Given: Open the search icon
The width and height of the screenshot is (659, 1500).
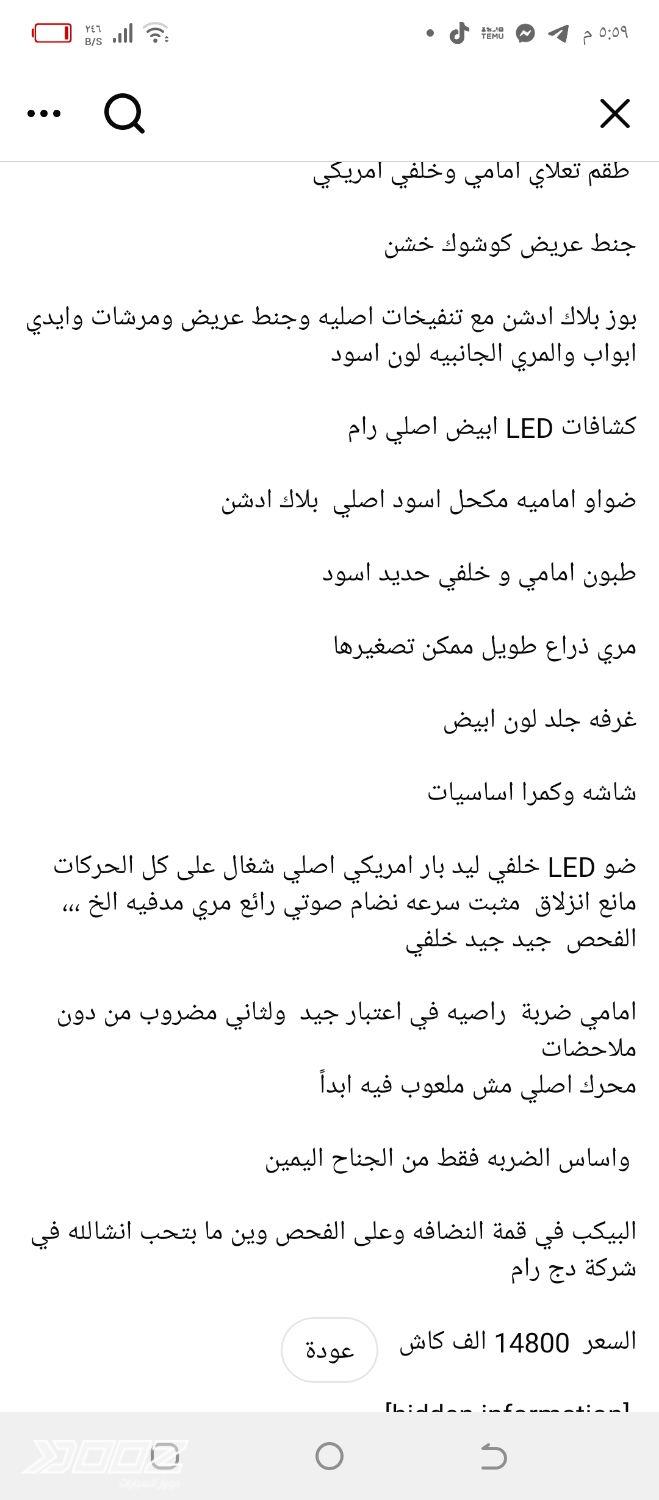Looking at the screenshot, I should pyautogui.click(x=125, y=114).
